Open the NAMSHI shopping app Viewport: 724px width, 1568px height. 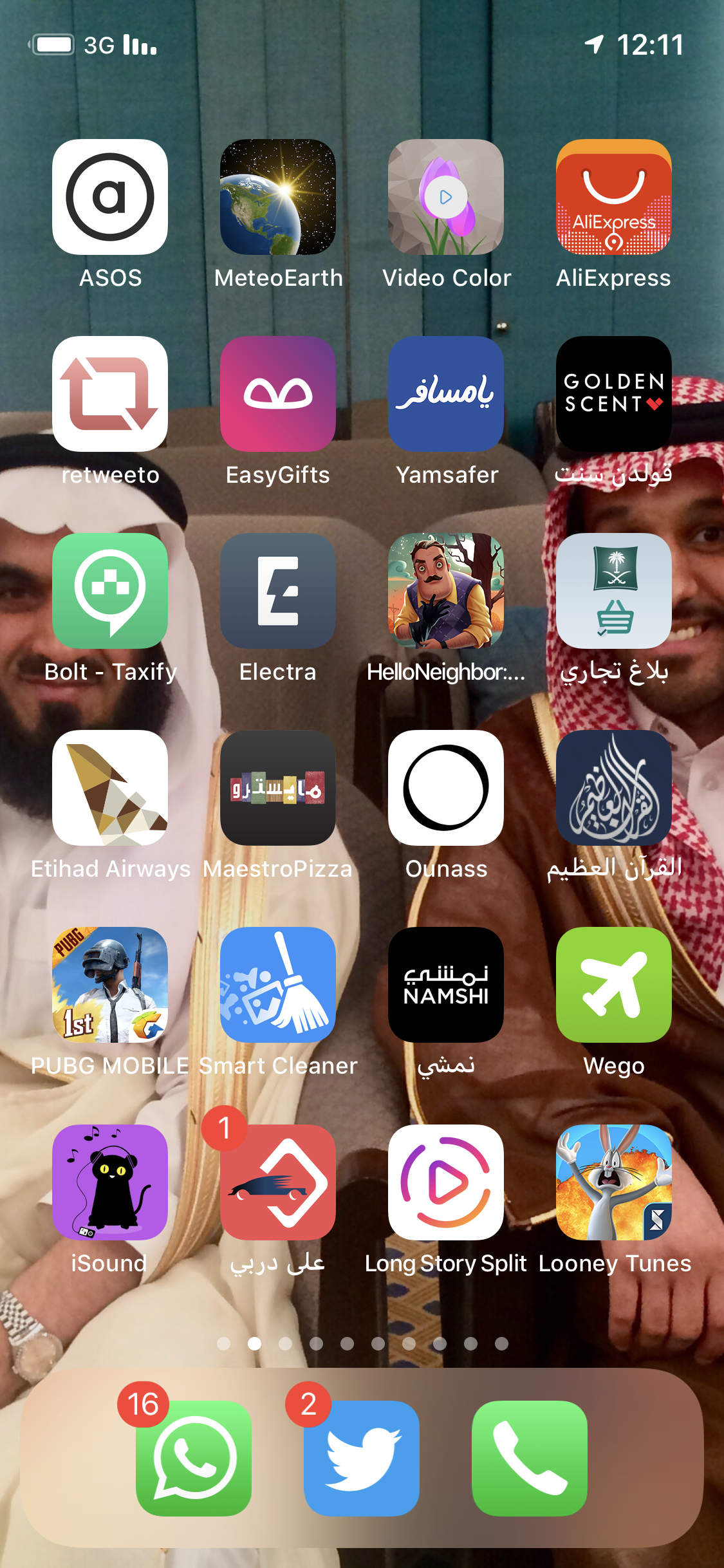pos(446,985)
